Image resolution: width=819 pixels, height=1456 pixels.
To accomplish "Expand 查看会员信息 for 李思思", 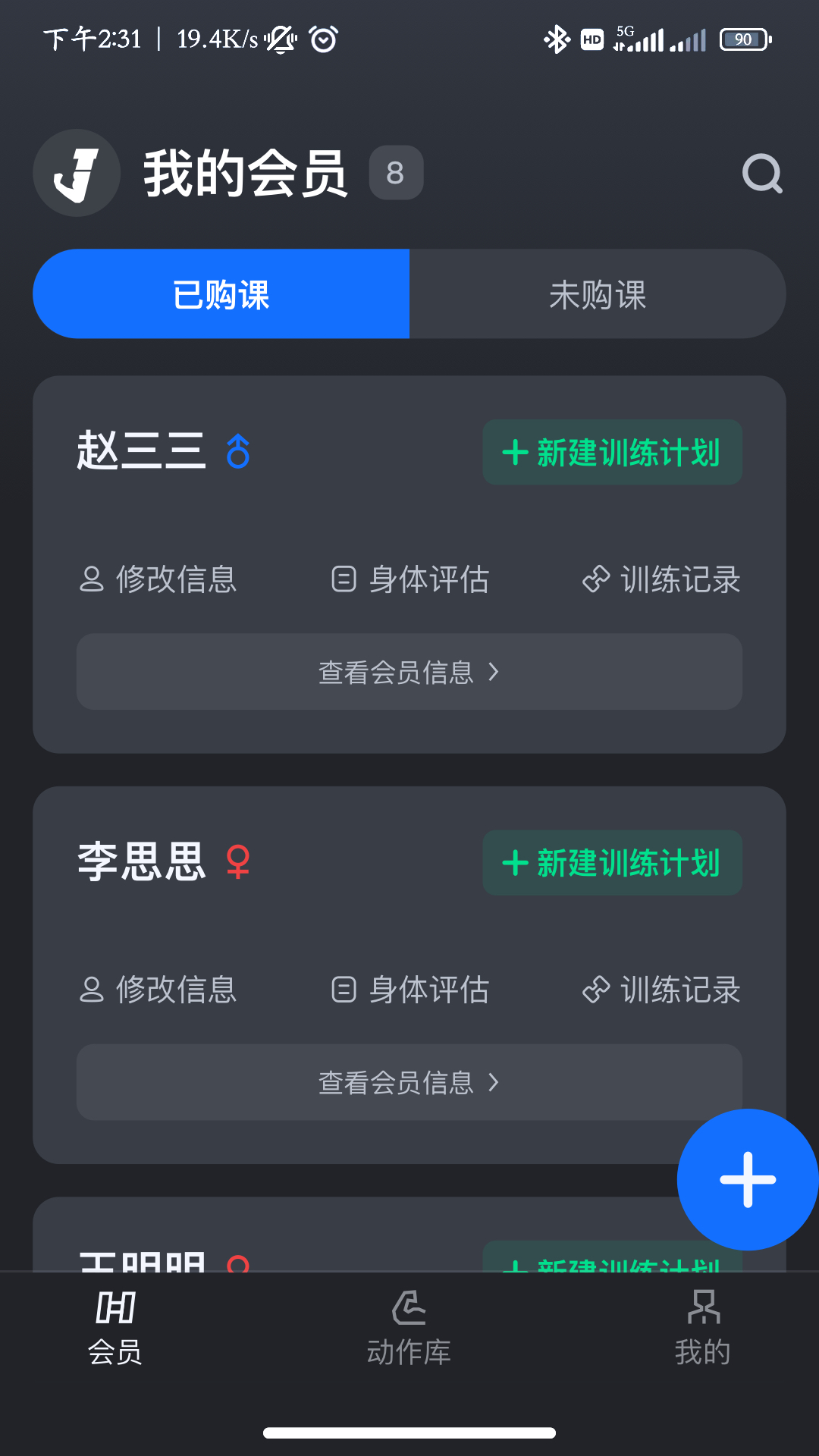I will (x=409, y=1083).
